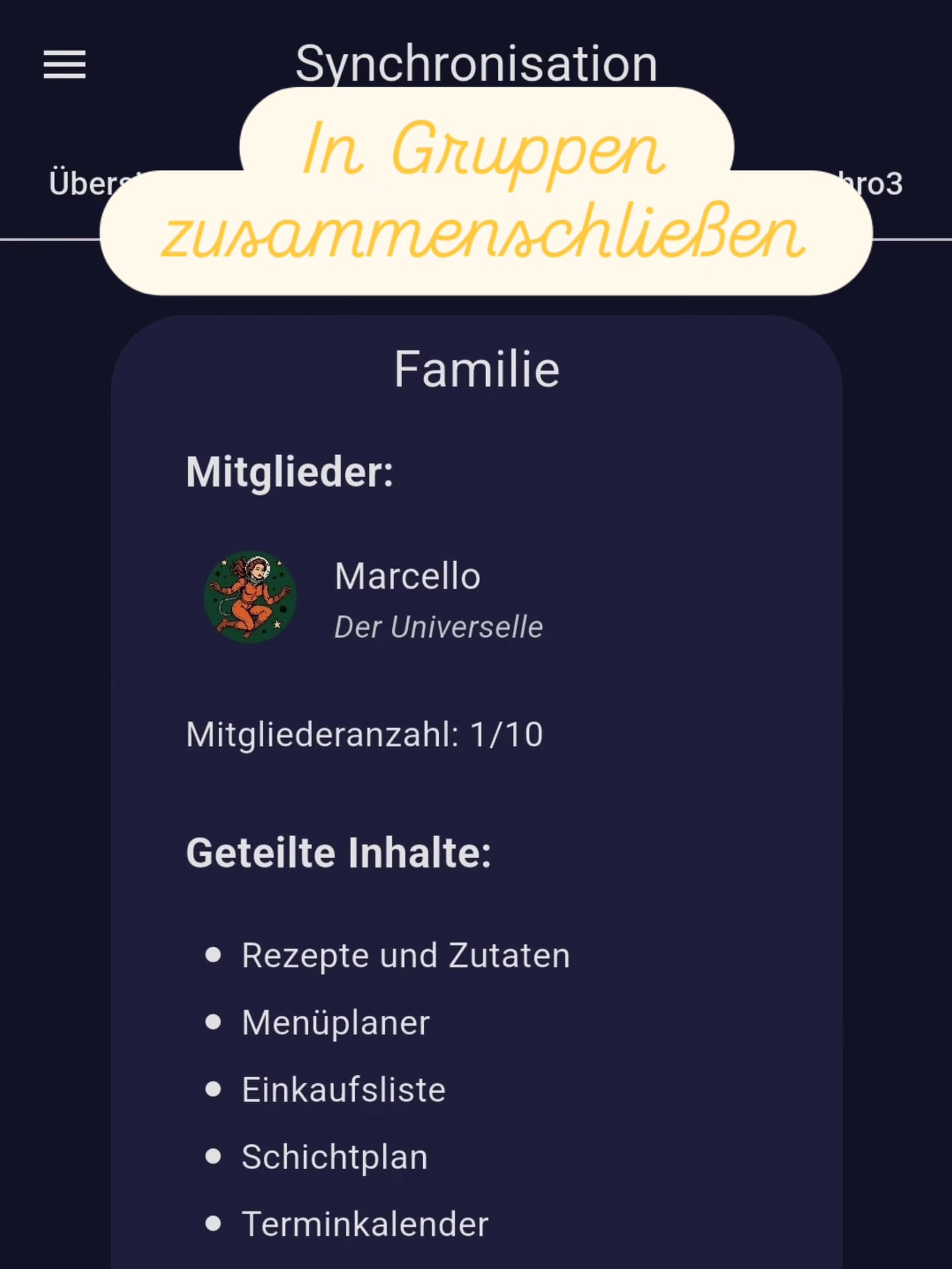Tap the Synchronisation page title
Viewport: 952px width, 1269px height.
(x=476, y=62)
